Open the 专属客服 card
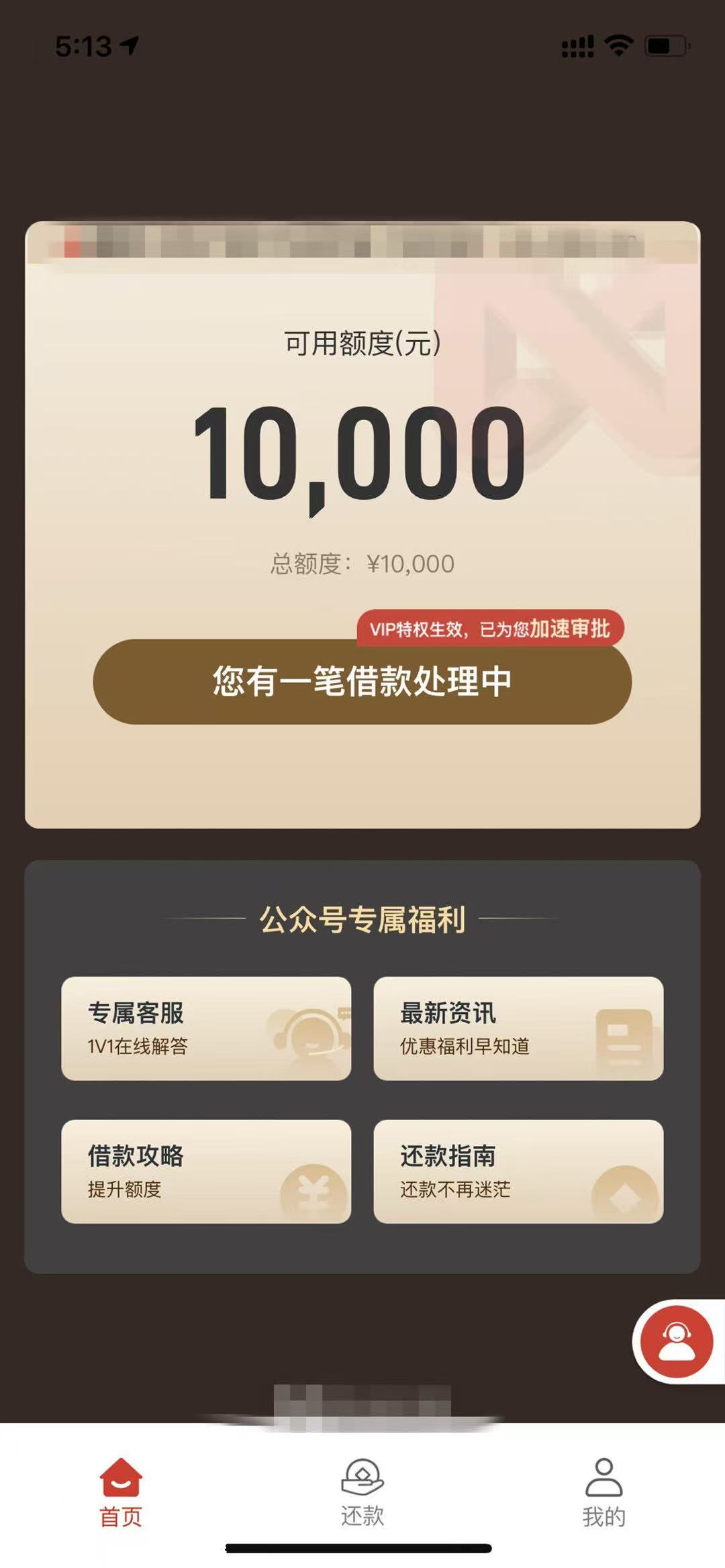 (x=206, y=1028)
